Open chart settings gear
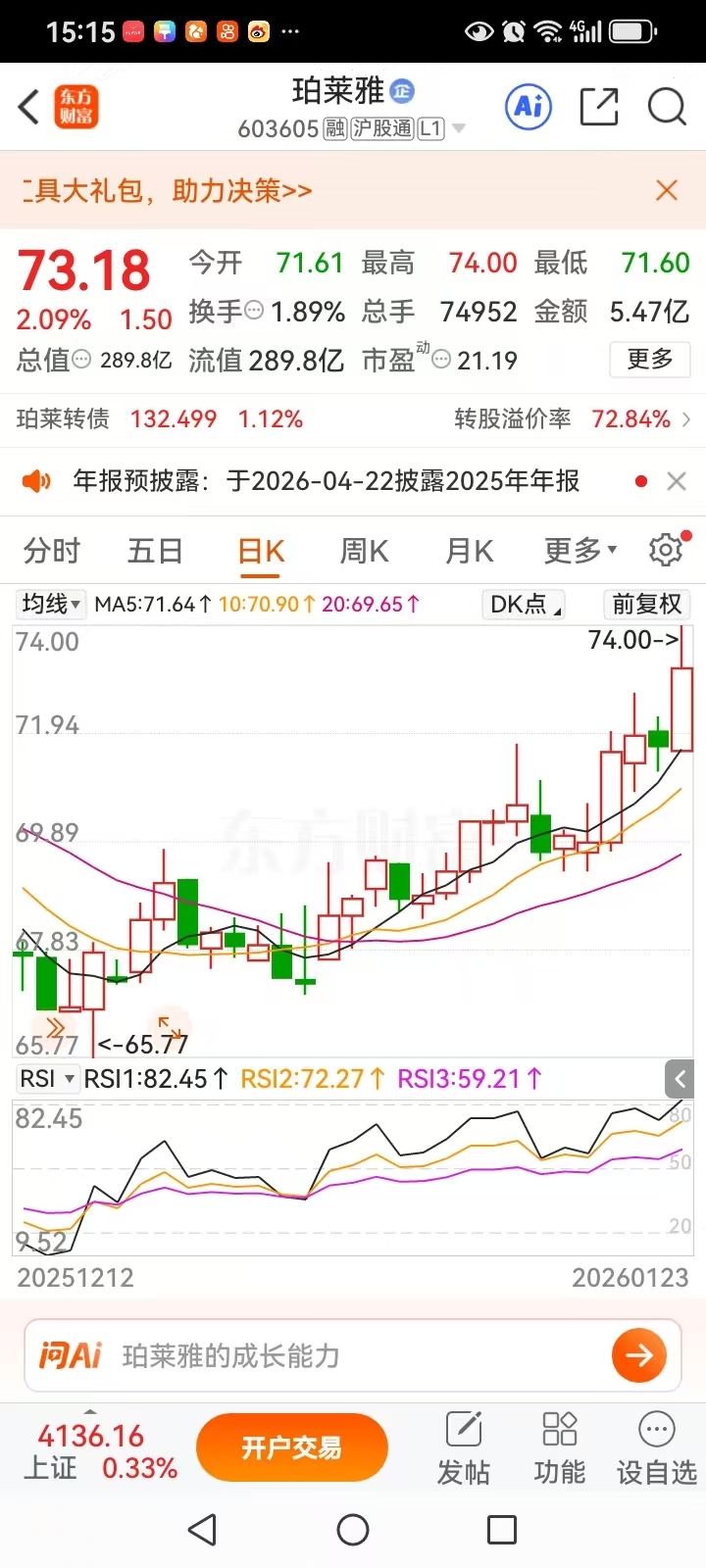 666,550
